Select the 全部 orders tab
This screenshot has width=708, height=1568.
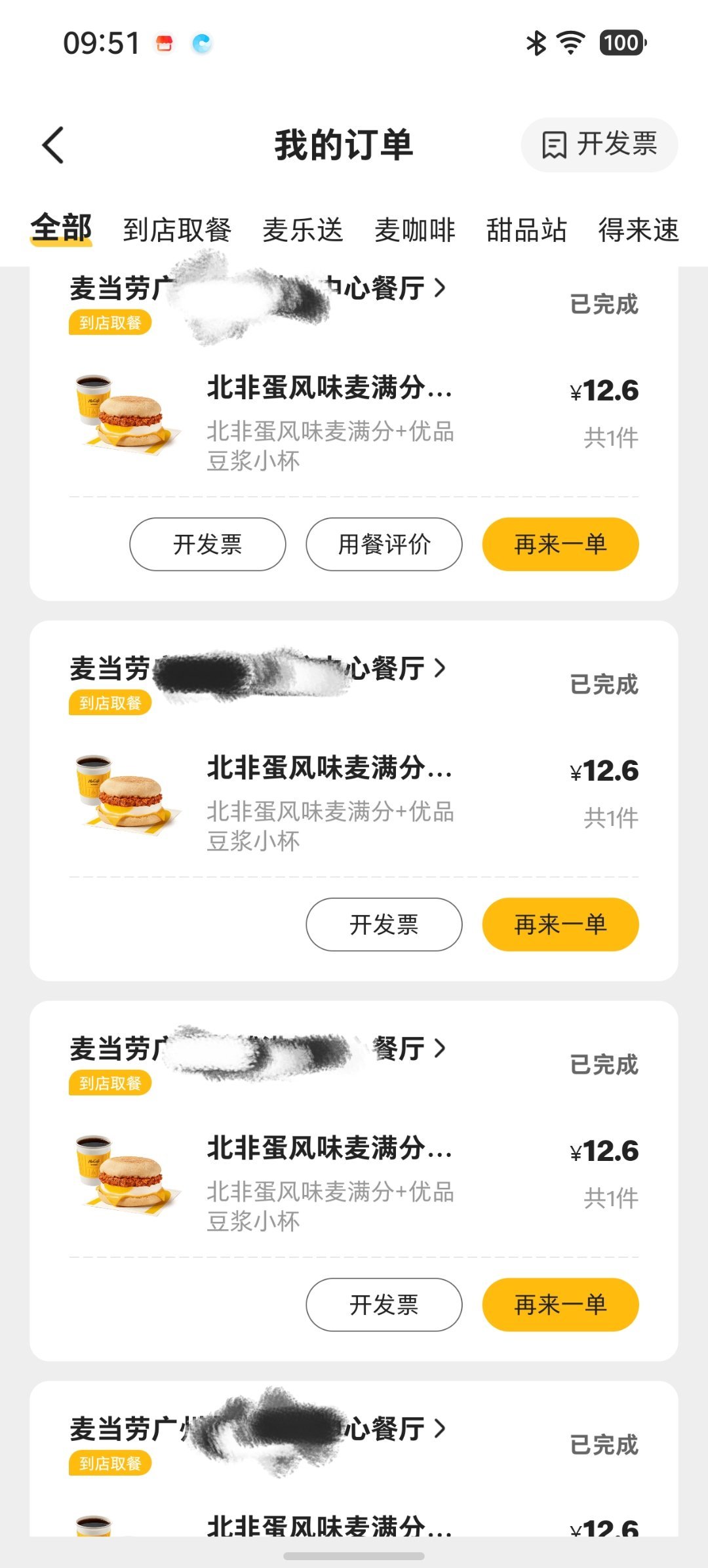click(61, 229)
